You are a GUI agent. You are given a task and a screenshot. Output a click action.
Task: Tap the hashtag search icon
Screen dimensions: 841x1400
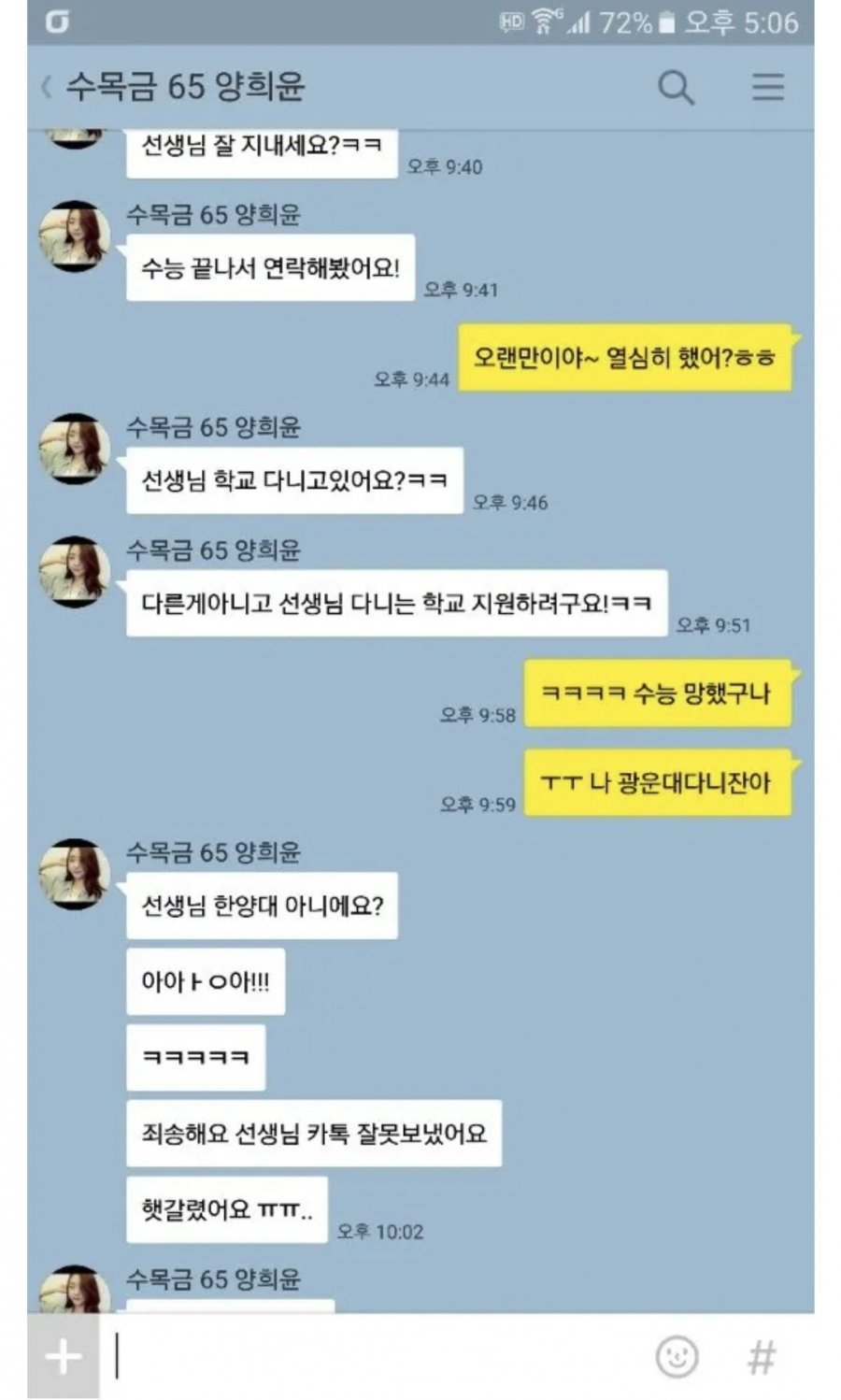pos(762,1356)
